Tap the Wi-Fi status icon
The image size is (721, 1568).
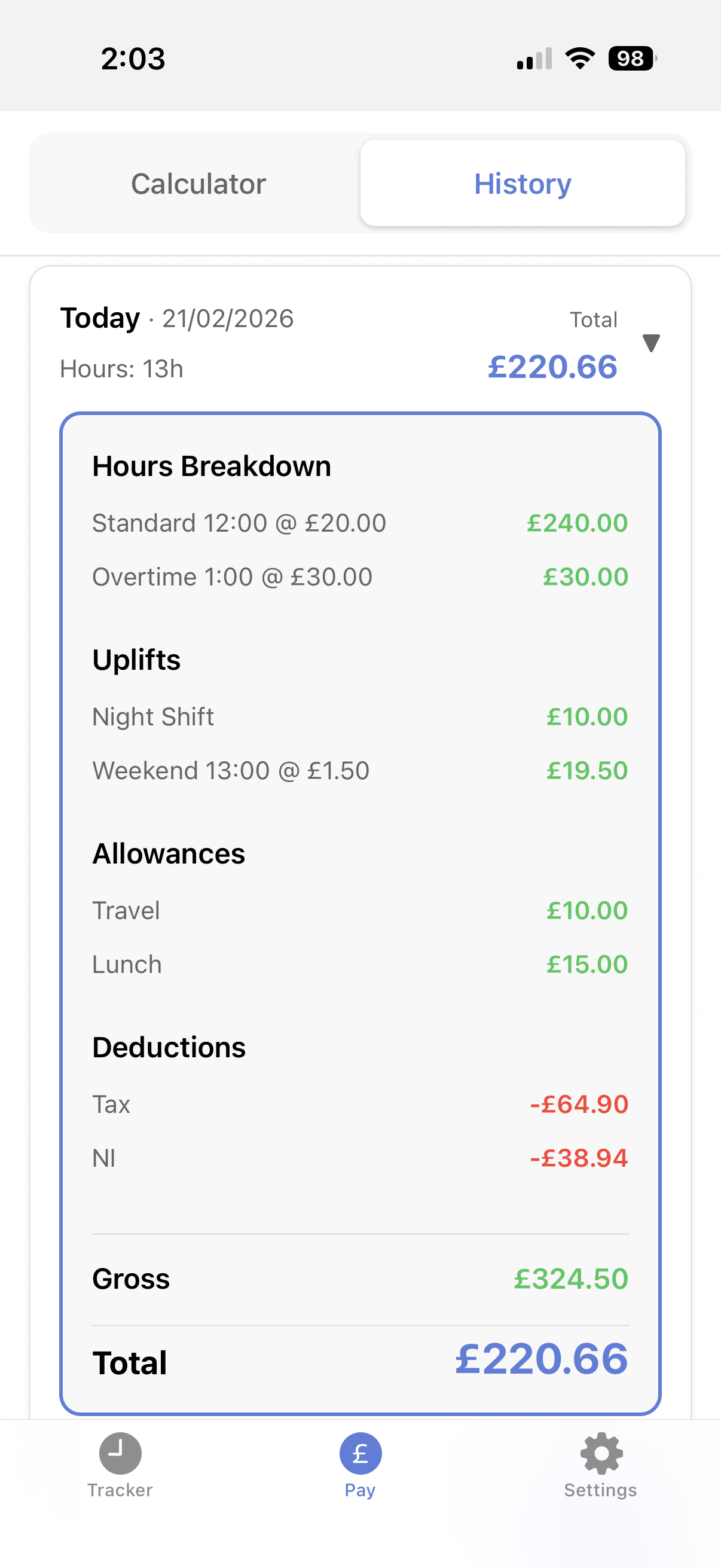tap(579, 58)
